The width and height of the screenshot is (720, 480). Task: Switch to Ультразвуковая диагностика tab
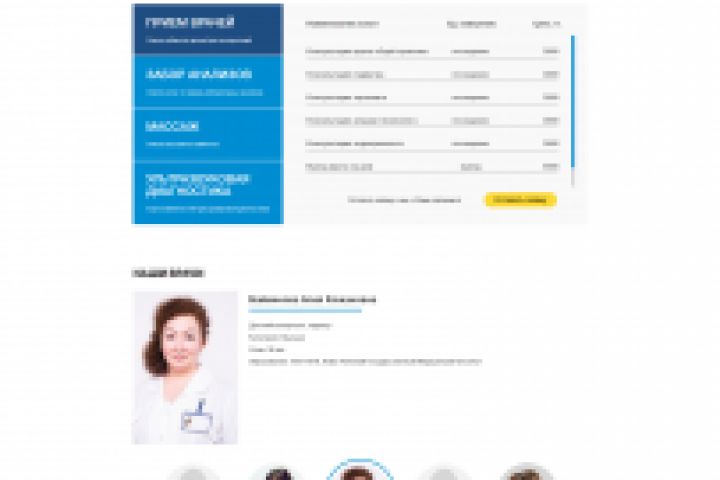207,192
